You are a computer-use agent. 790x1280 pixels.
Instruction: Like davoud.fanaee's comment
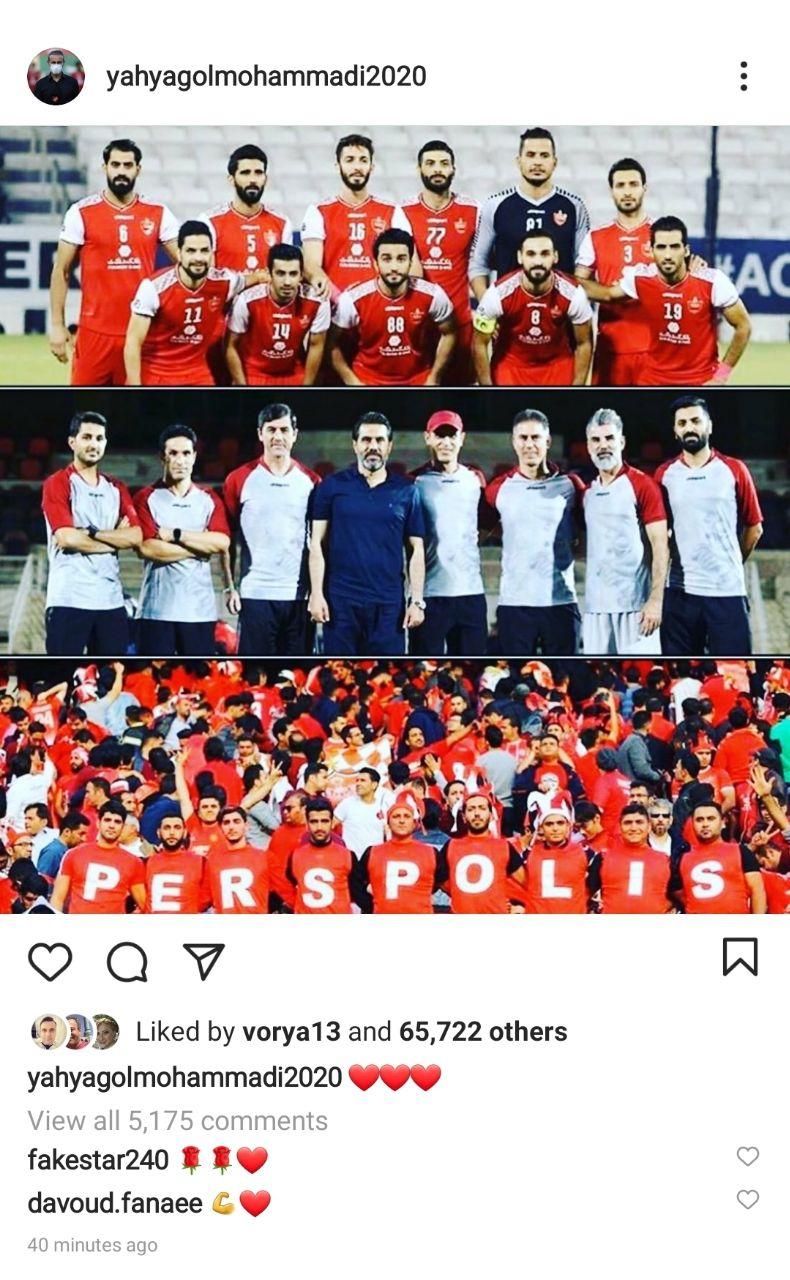click(747, 1200)
